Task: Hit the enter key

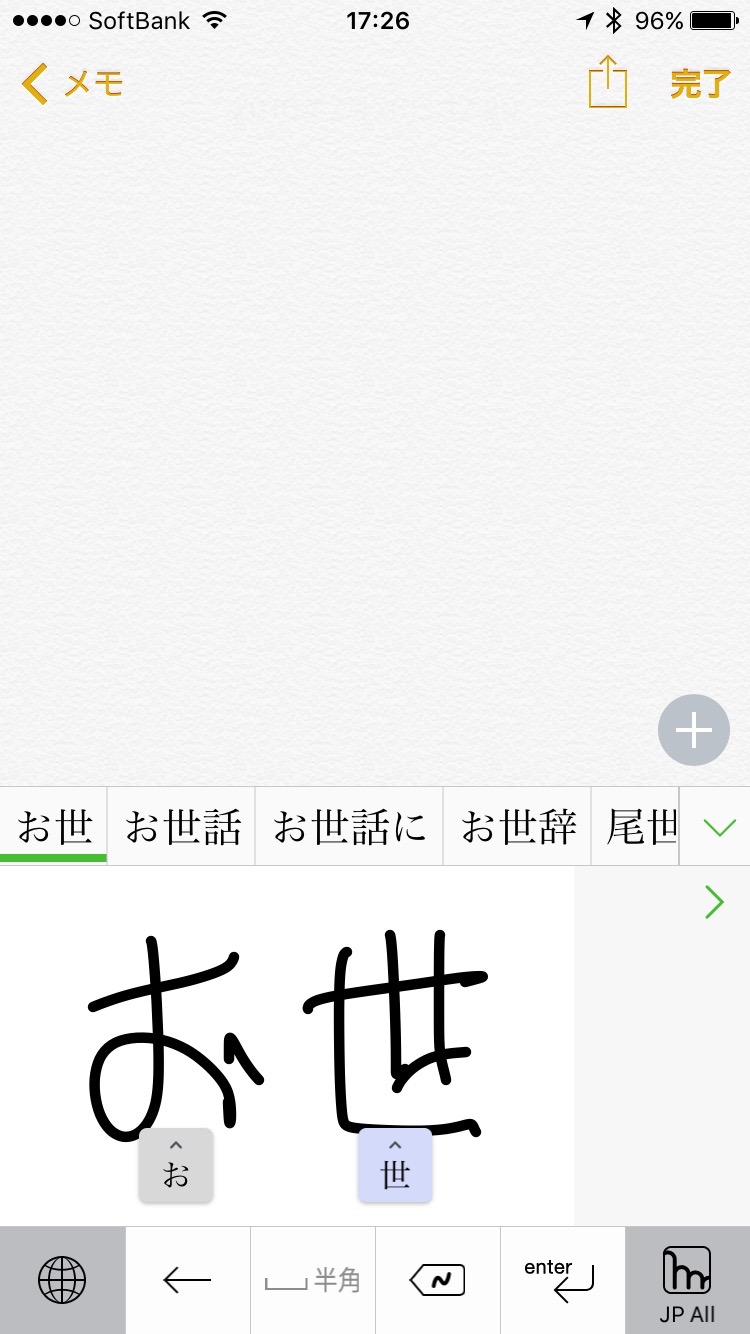Action: [x=562, y=1280]
